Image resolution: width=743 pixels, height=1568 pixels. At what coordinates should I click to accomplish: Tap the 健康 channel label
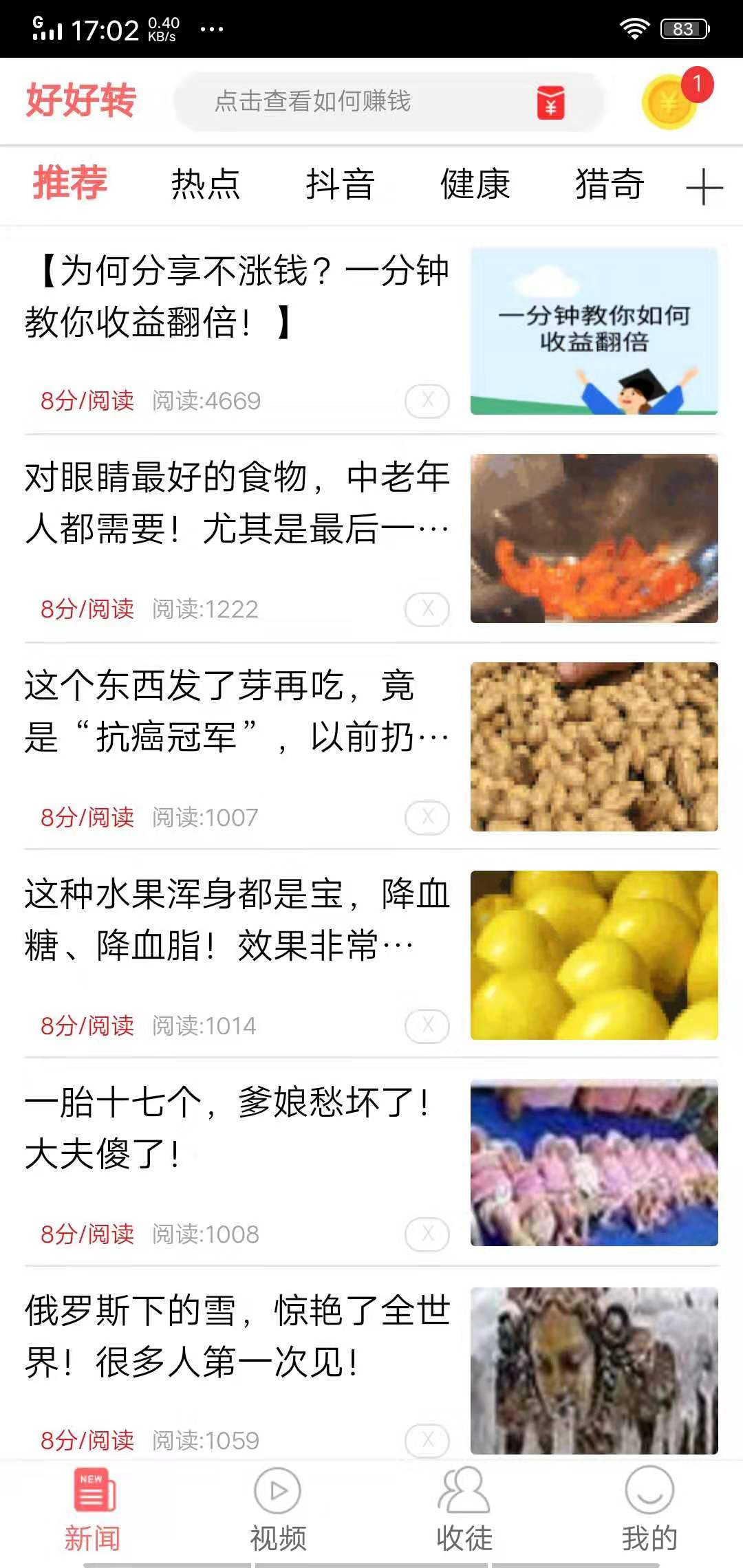[473, 185]
